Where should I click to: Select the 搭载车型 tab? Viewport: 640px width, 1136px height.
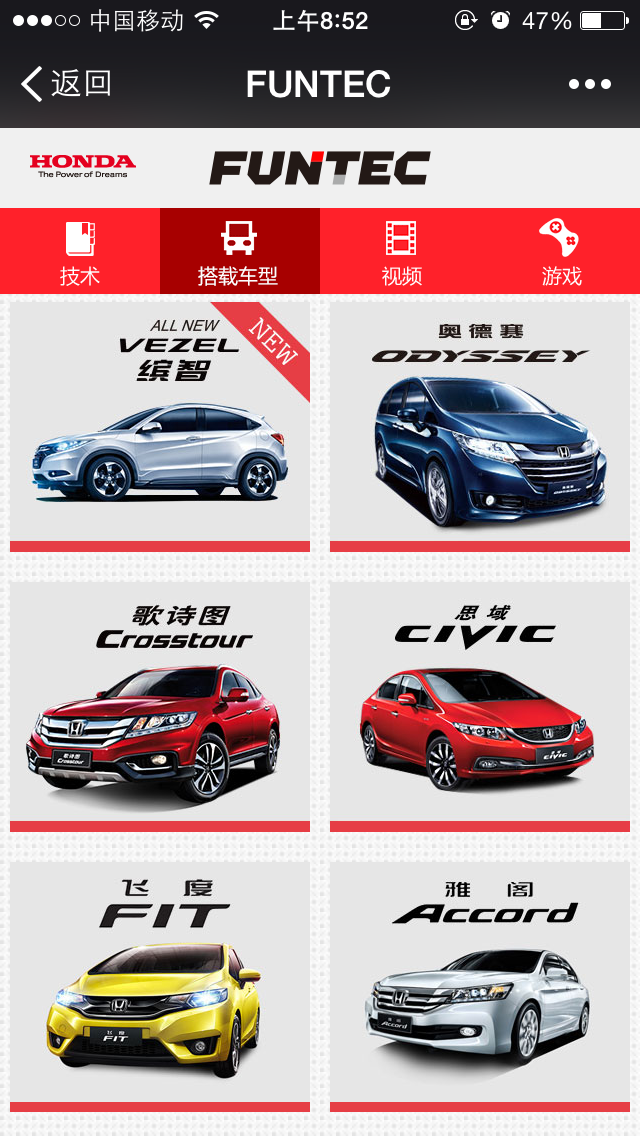(x=239, y=252)
